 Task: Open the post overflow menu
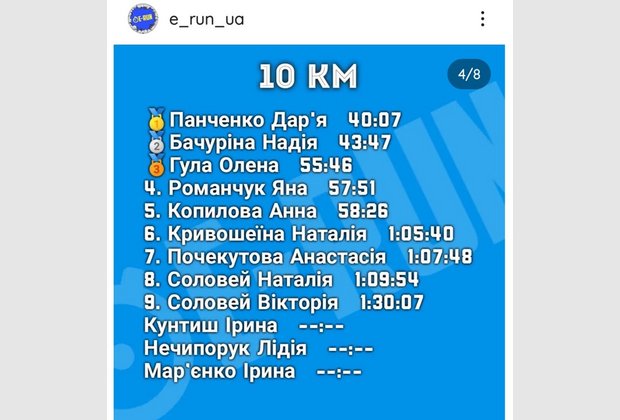pyautogui.click(x=482, y=19)
